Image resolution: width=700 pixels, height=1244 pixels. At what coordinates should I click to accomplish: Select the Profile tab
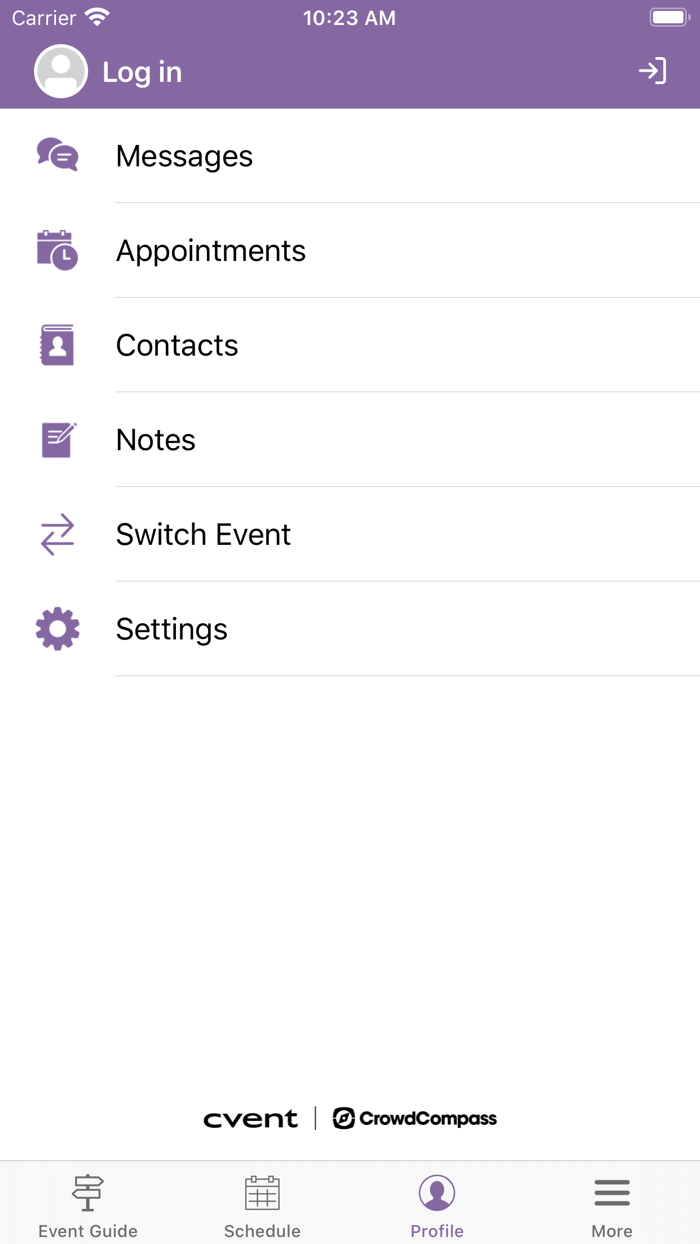click(x=437, y=1204)
